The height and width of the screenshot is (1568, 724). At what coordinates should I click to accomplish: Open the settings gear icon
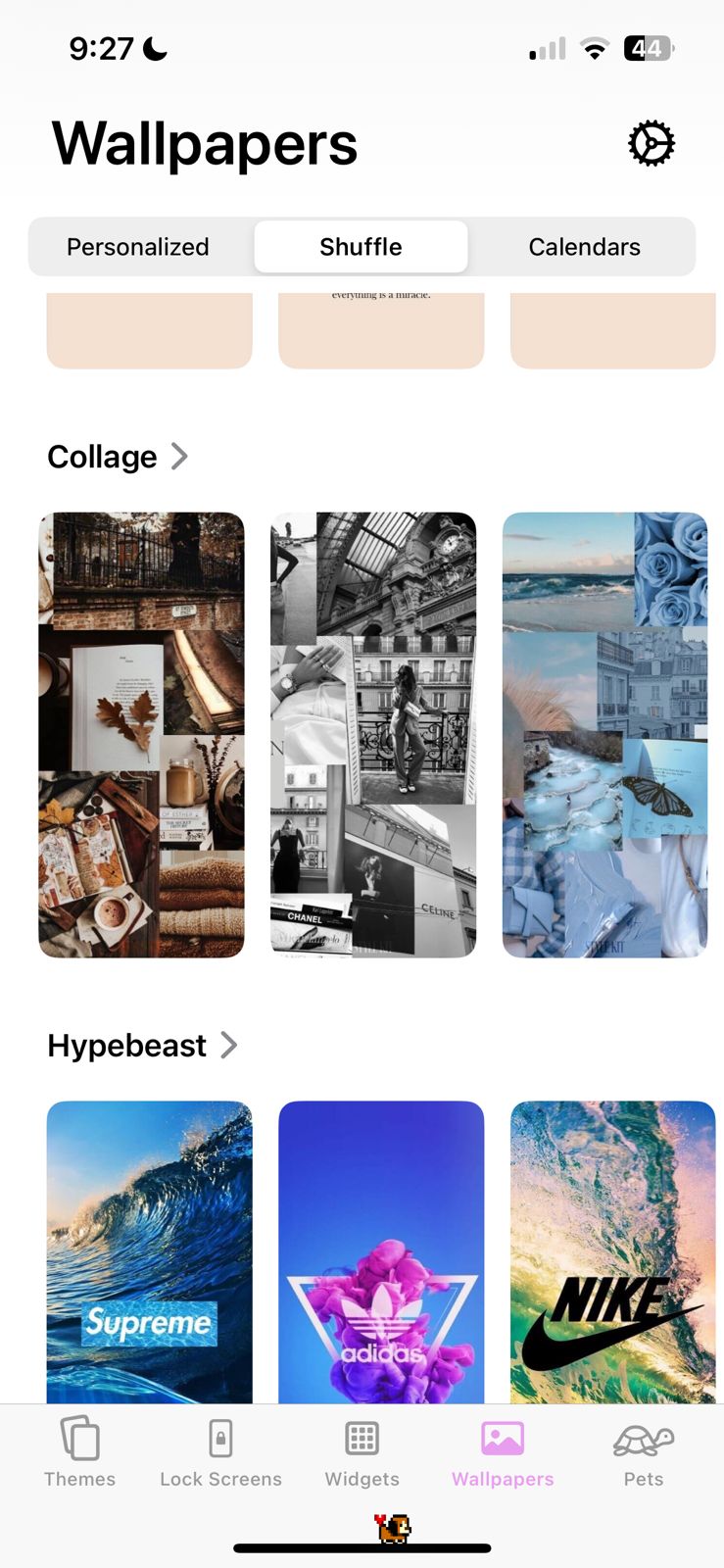click(x=651, y=144)
